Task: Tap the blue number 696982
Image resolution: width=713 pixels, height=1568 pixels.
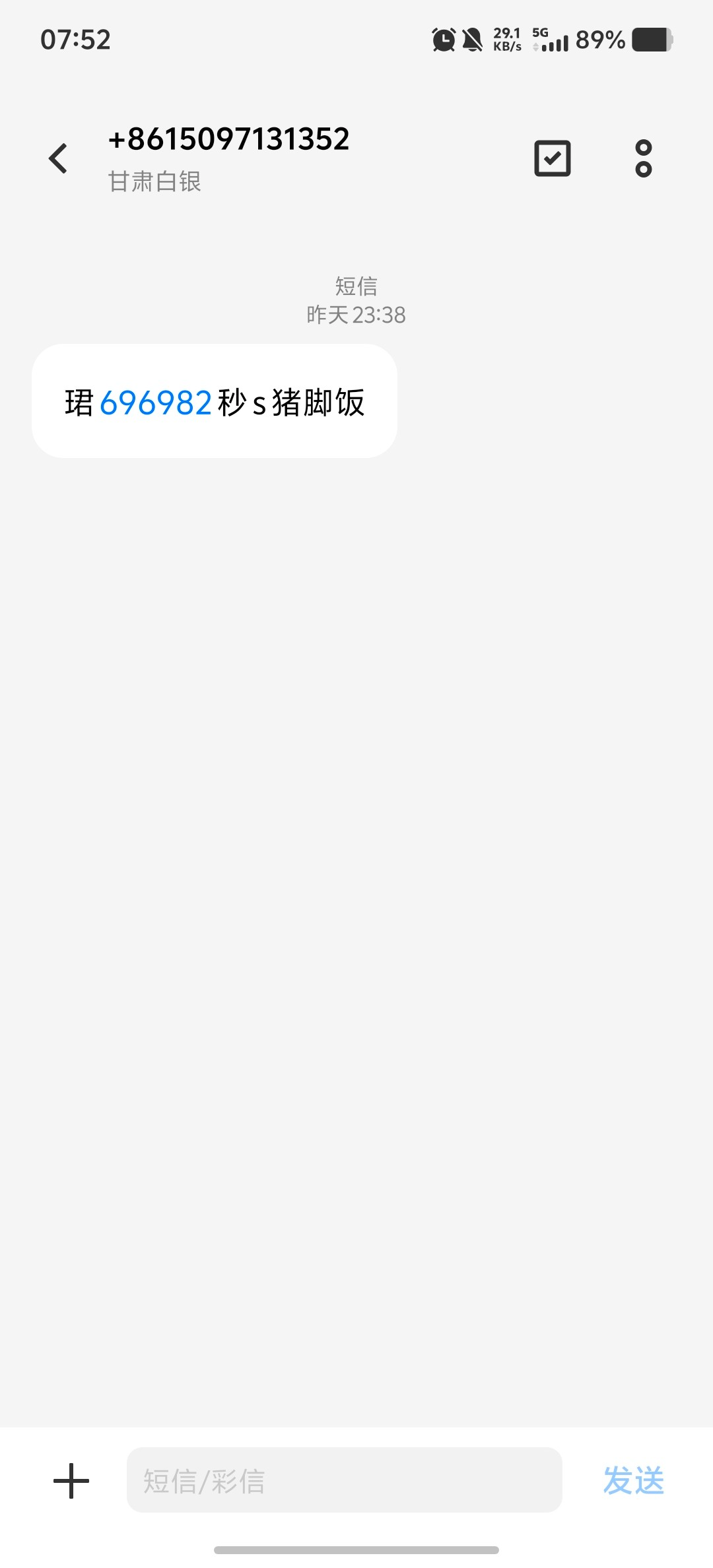Action: 156,403
